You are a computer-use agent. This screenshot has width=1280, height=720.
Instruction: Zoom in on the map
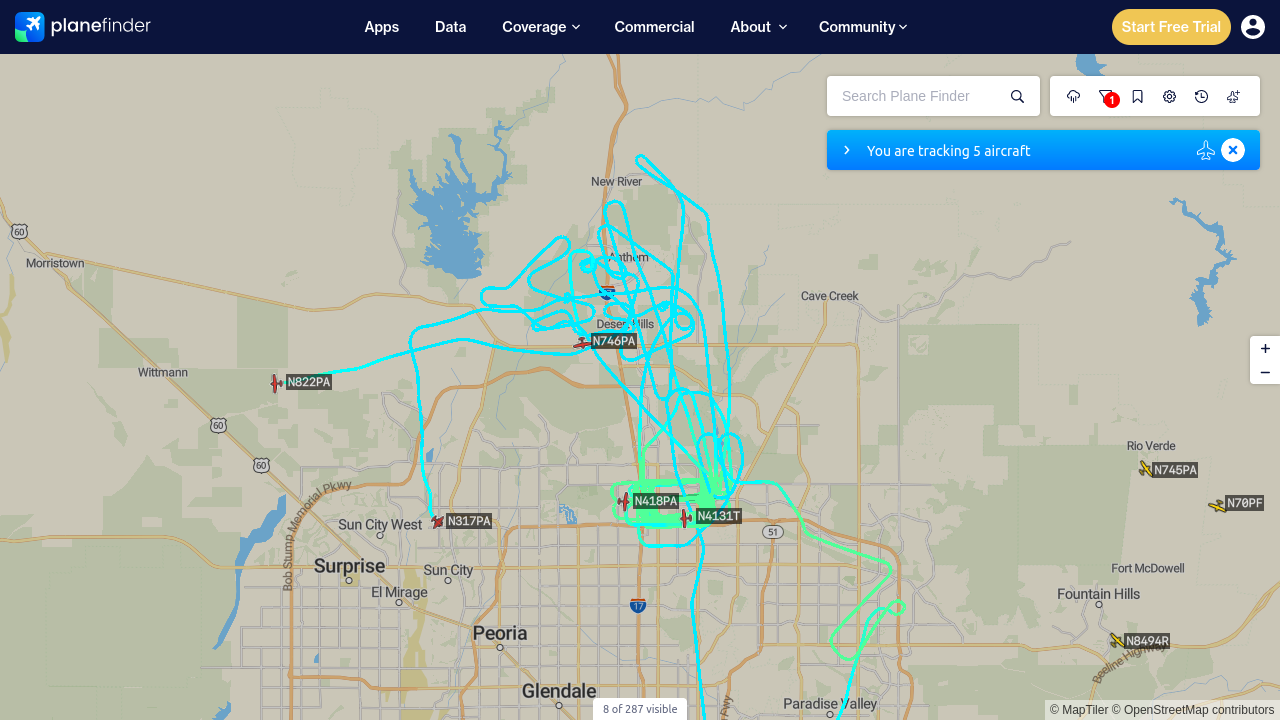[1265, 348]
